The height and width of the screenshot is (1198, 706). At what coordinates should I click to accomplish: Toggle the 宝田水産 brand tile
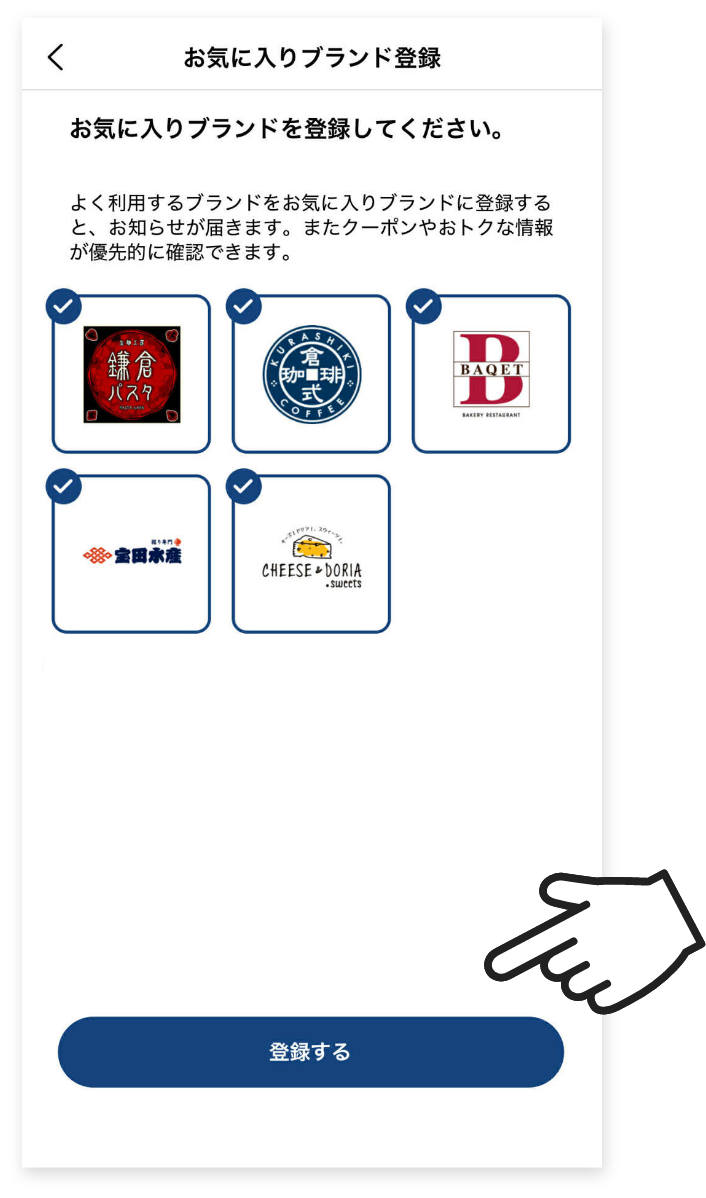131,554
